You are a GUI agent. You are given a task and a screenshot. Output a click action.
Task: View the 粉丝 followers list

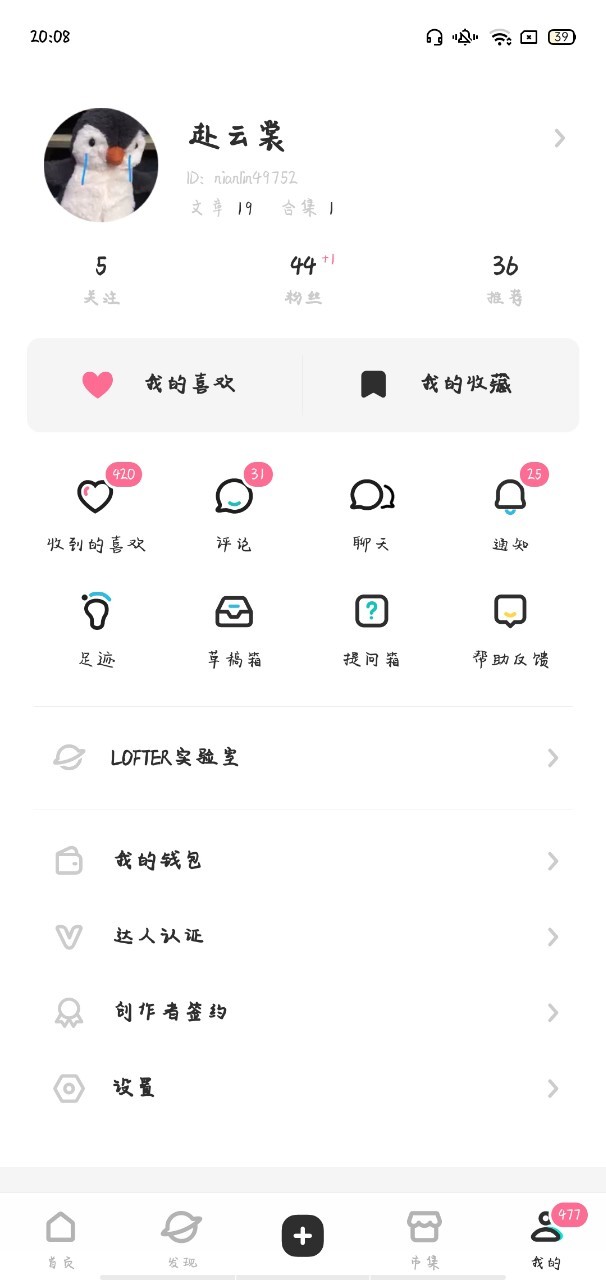(303, 278)
